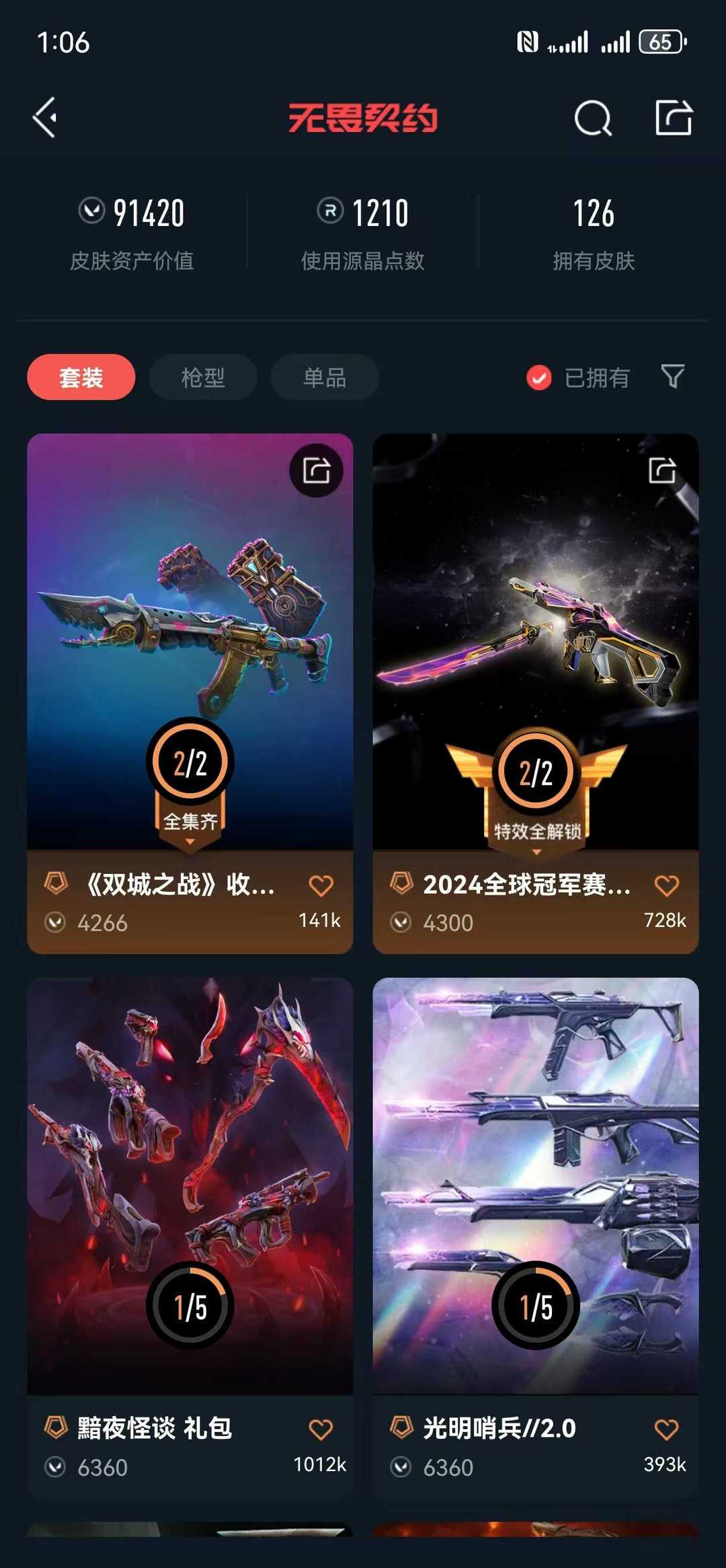Open the 光明哨兵//2.0 bundle card
Screen dimensions: 726x1568
(x=536, y=1238)
